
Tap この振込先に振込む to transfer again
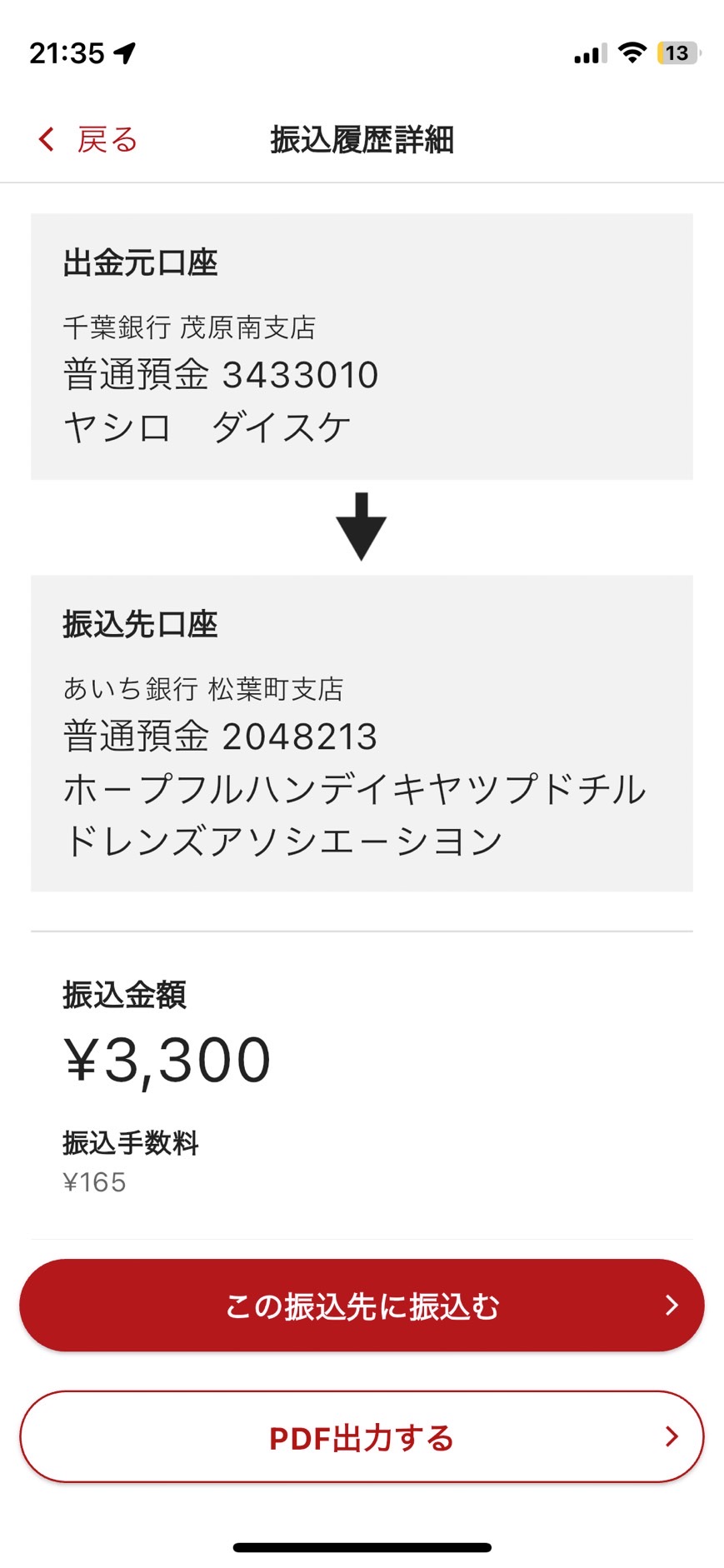(362, 1305)
